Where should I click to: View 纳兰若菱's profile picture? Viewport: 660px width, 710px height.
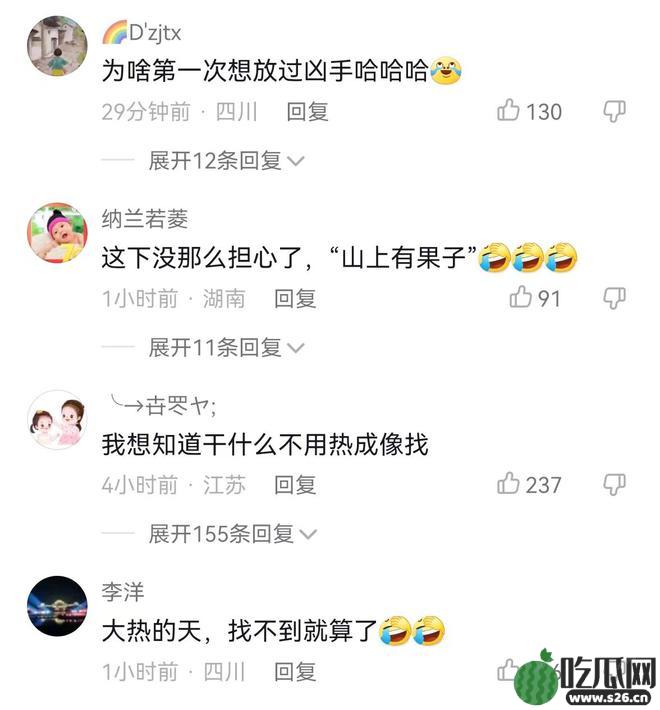57,232
